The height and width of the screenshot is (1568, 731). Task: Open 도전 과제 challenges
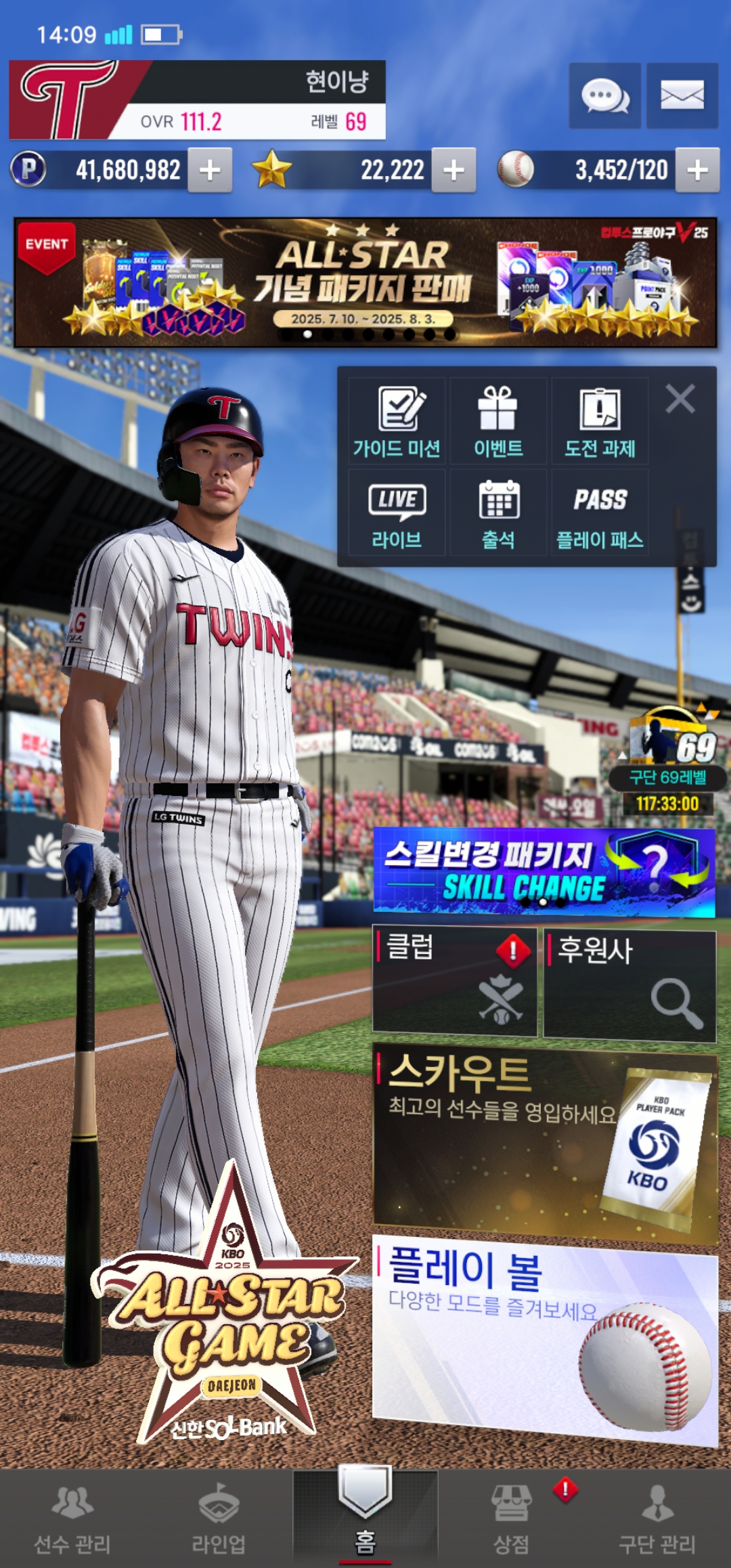coord(600,421)
